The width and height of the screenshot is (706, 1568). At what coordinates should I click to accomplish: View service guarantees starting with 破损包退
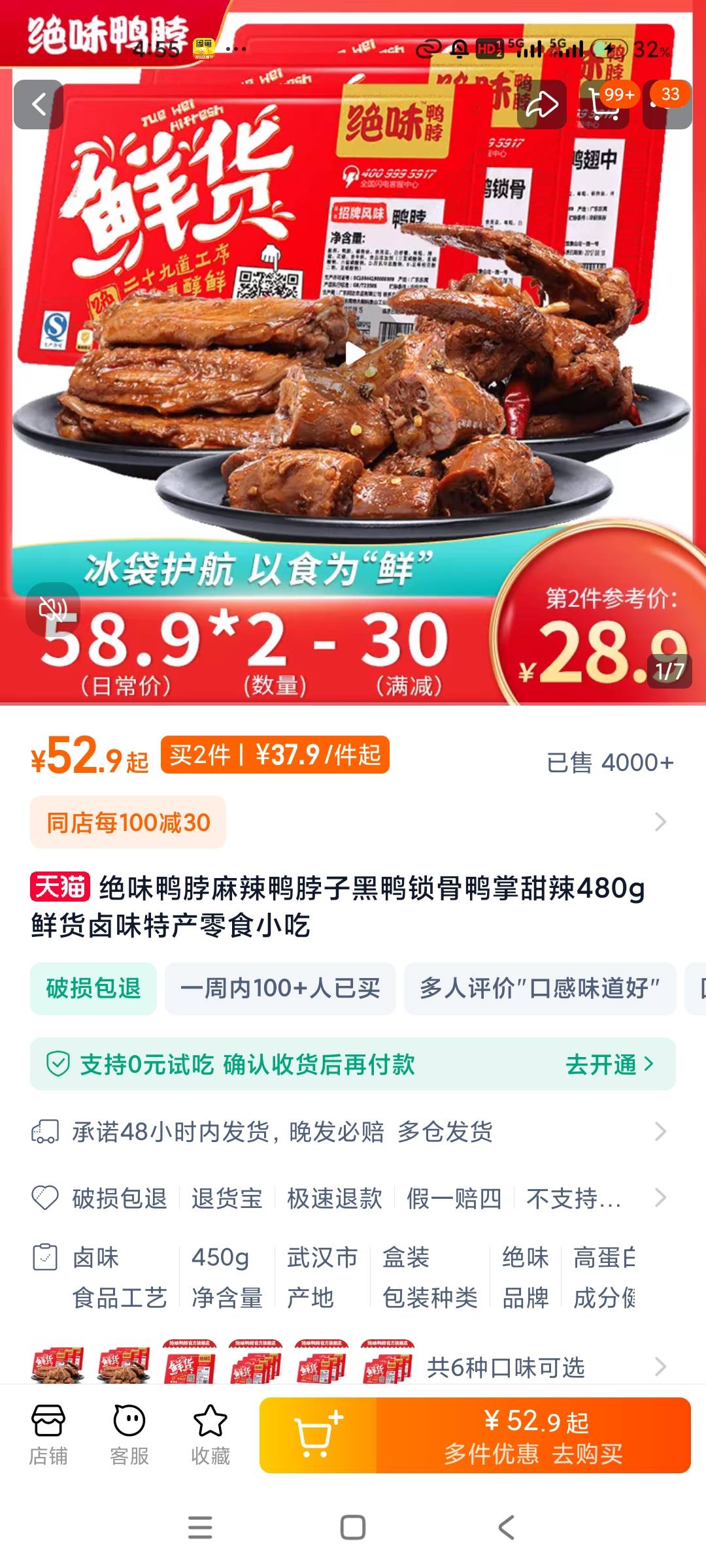tap(353, 1198)
